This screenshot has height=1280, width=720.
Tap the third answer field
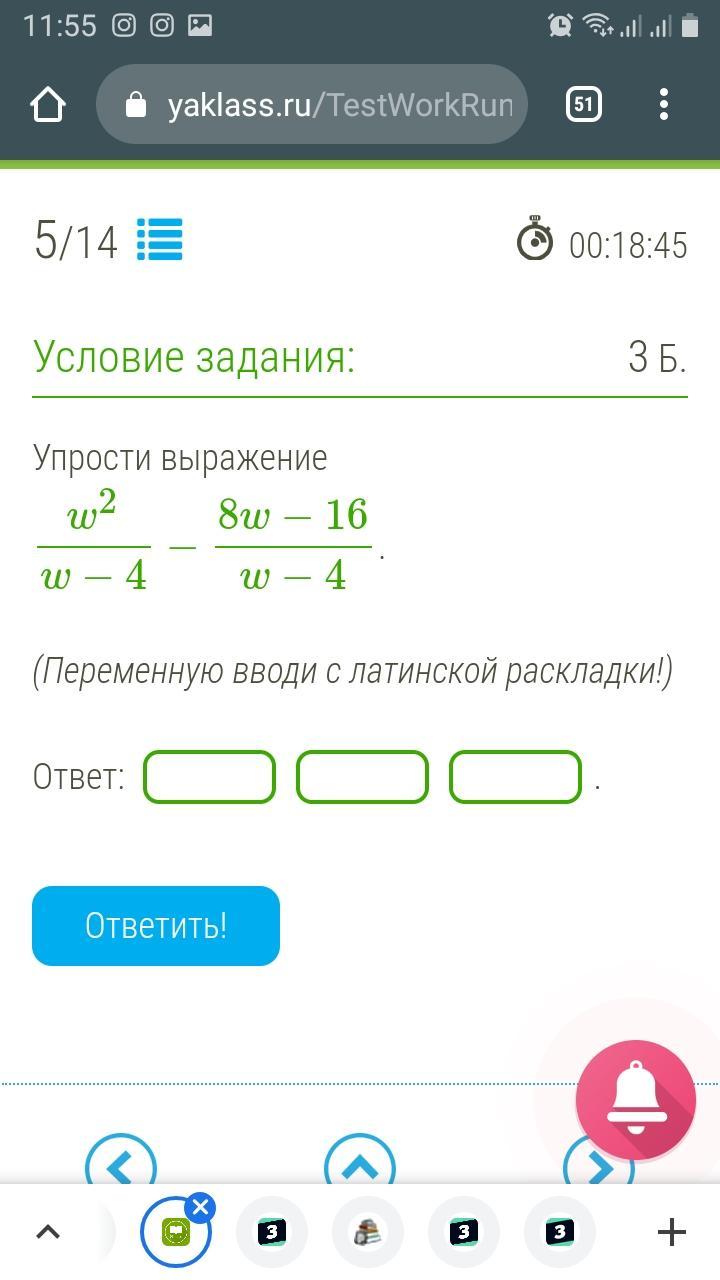515,777
